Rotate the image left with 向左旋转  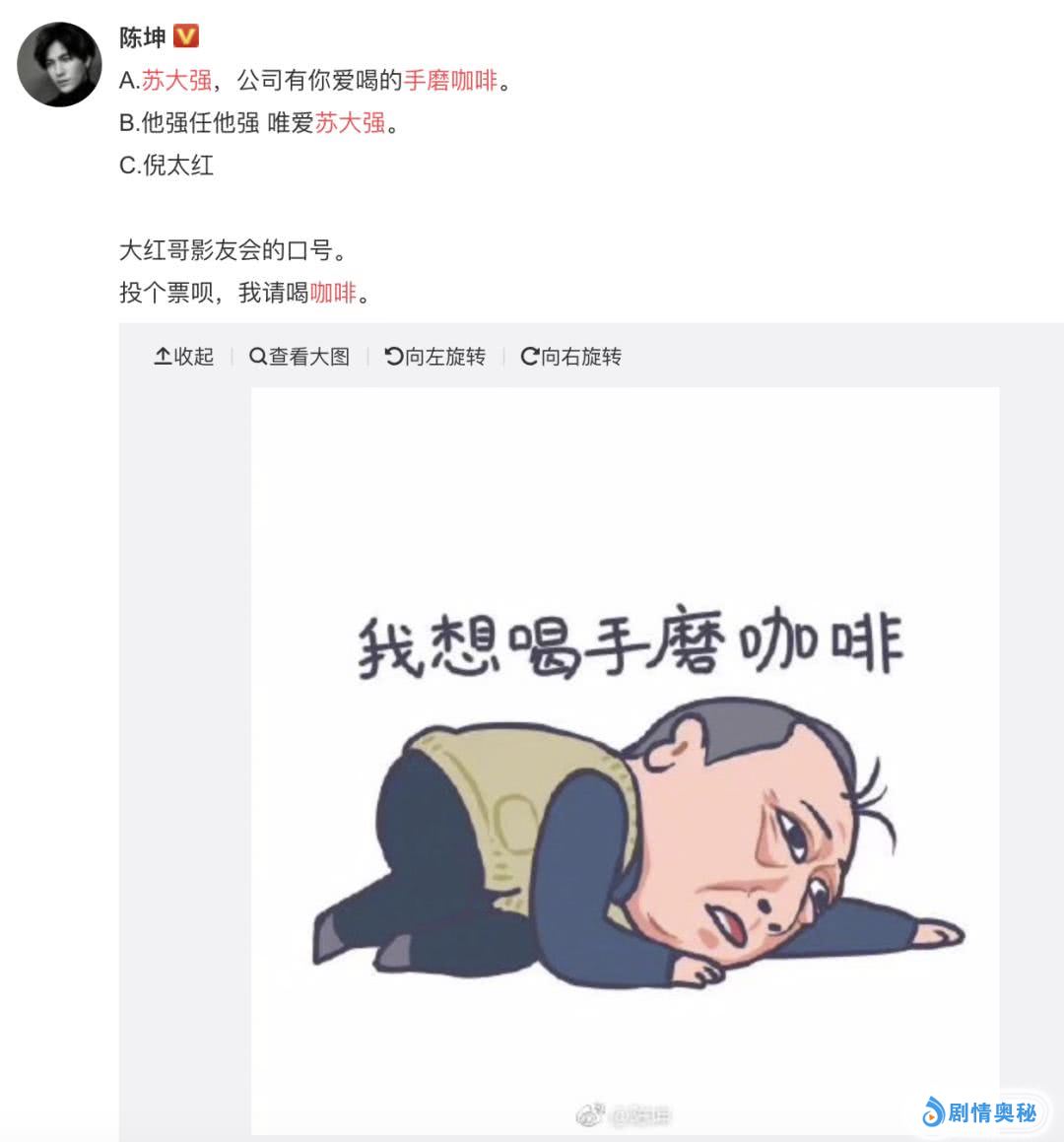pyautogui.click(x=435, y=357)
